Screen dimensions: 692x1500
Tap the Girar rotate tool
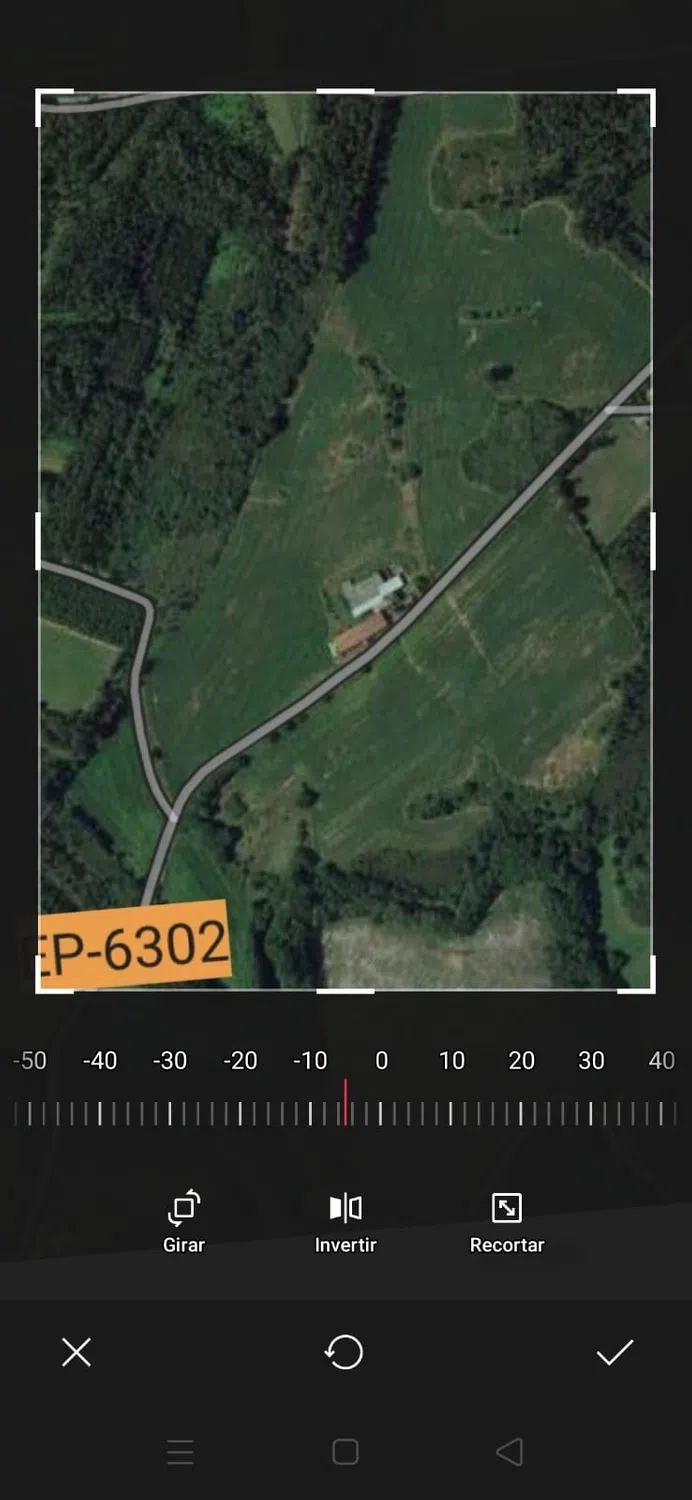click(184, 1221)
